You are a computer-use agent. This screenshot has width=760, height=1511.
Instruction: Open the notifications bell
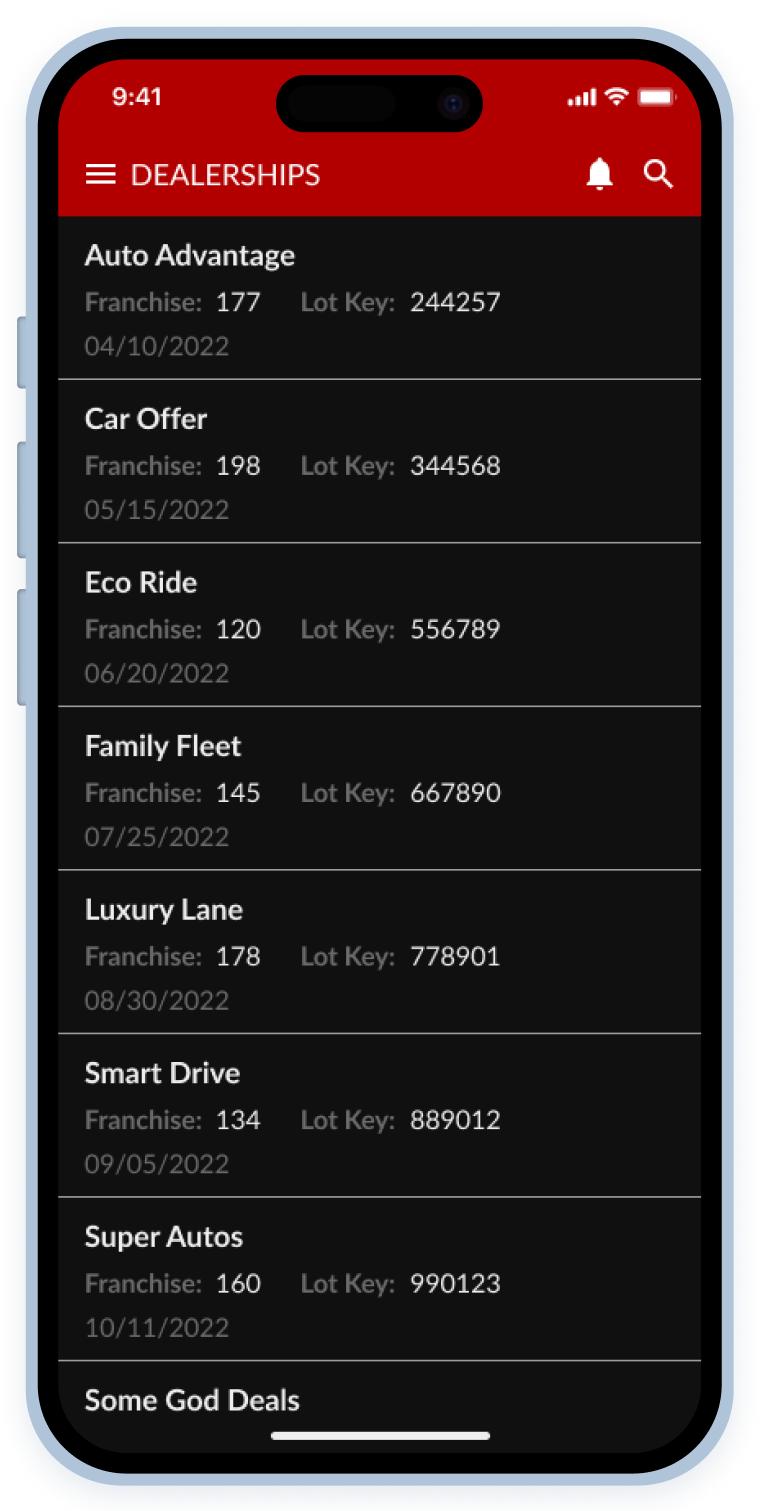[x=599, y=175]
